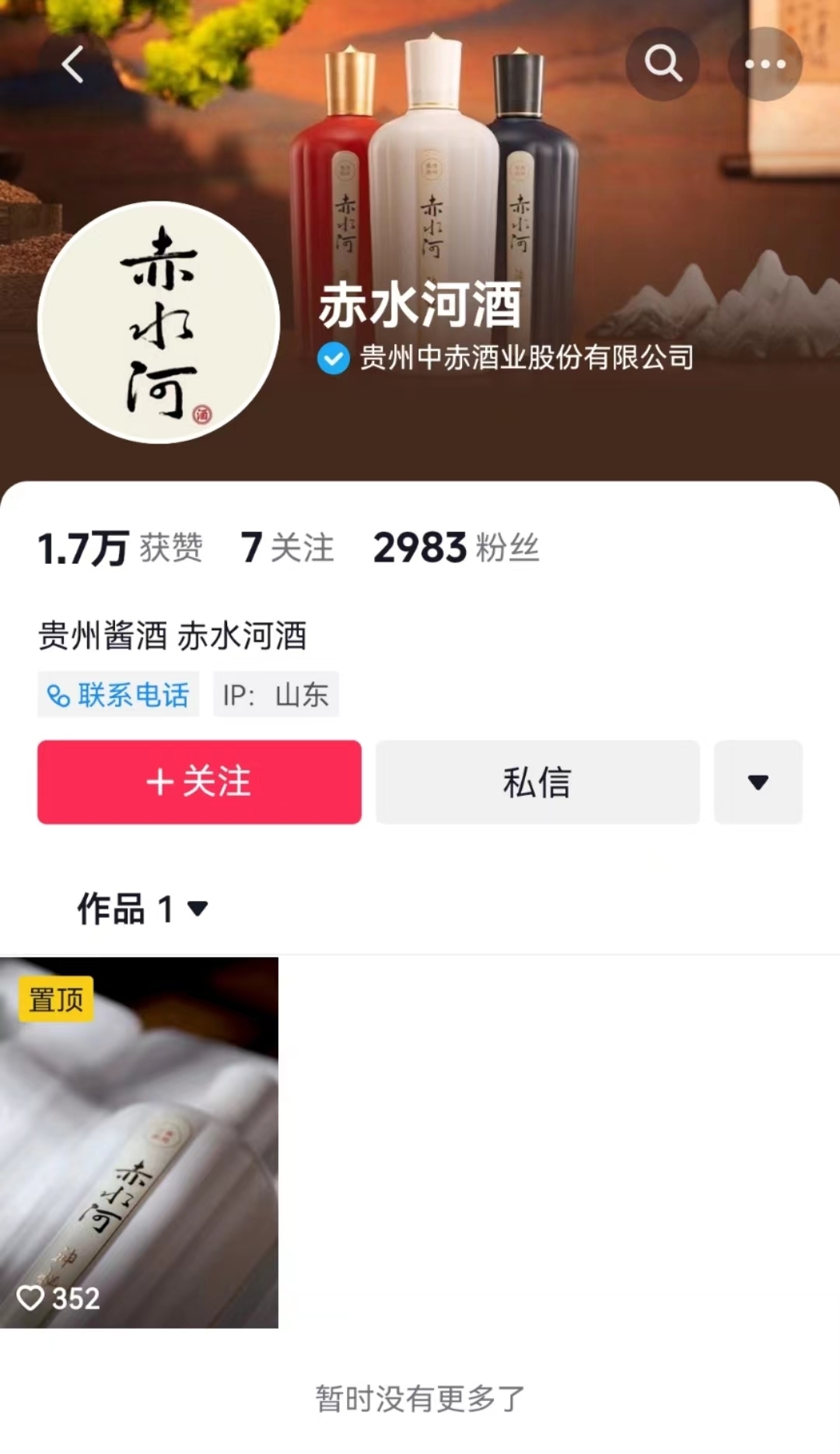Image resolution: width=840 pixels, height=1454 pixels.
Task: Tap the 联系电话 contact chip
Action: 118,694
